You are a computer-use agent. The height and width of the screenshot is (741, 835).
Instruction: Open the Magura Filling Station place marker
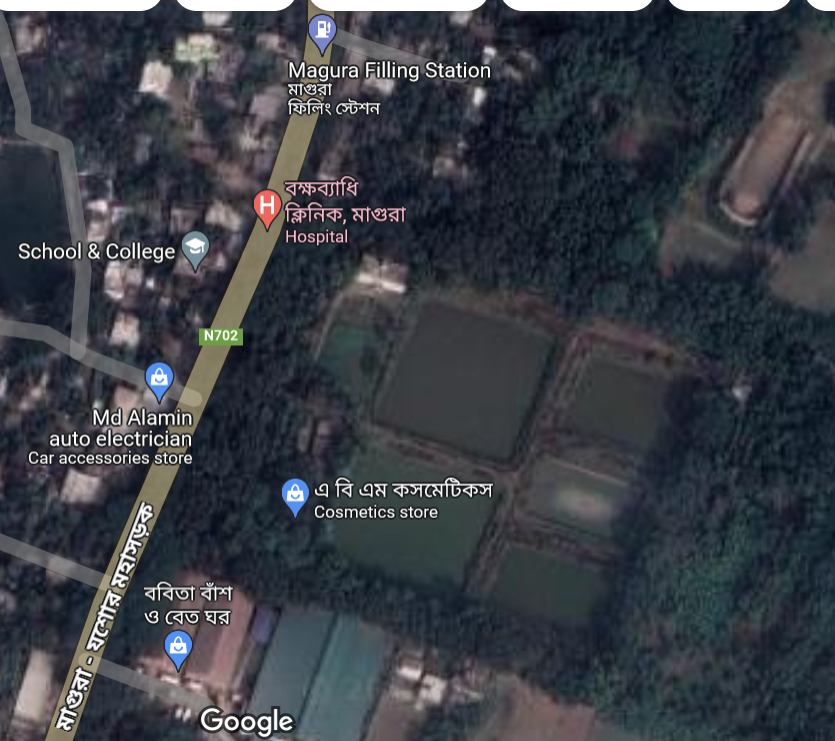(x=321, y=33)
